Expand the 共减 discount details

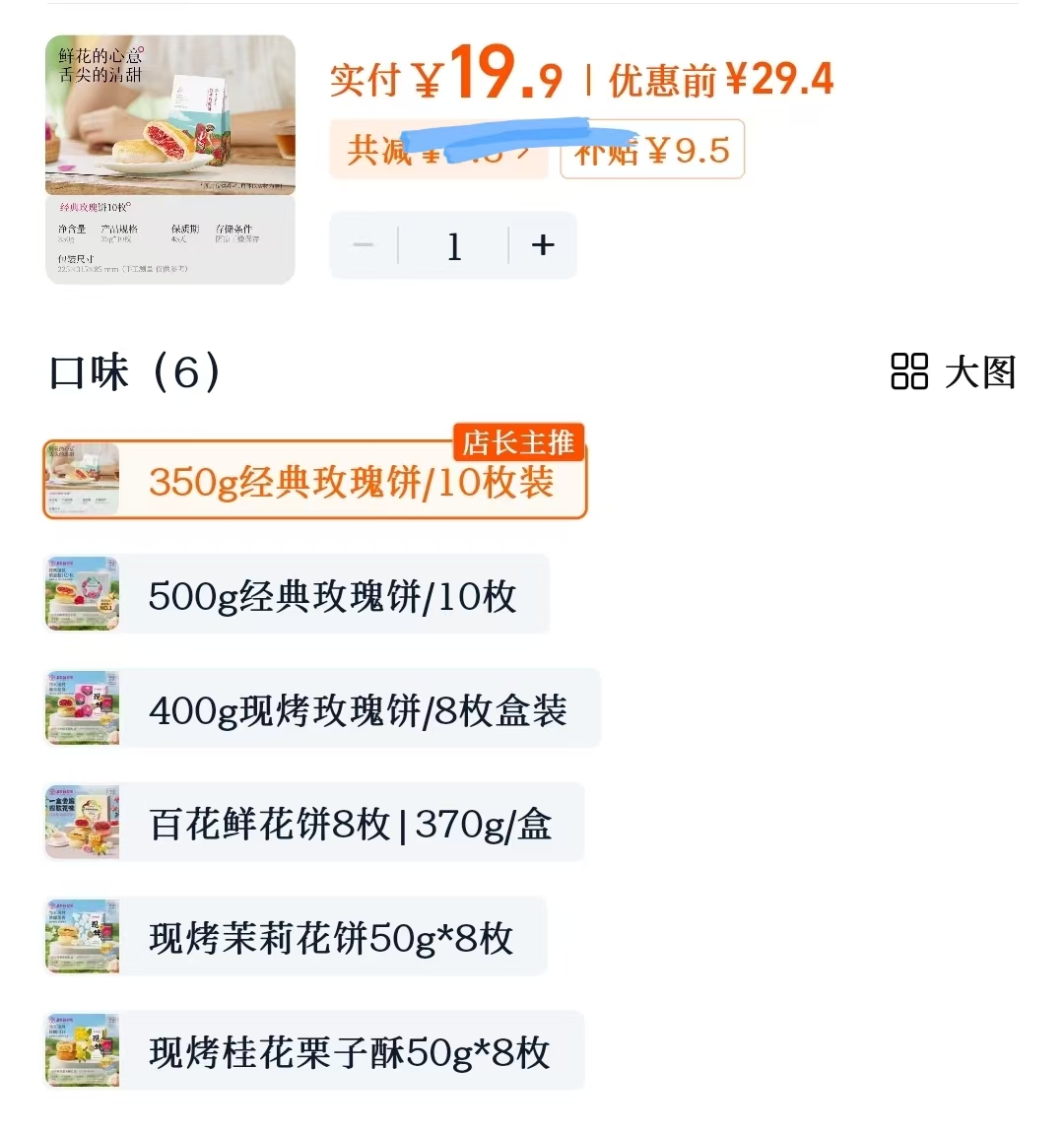(438, 149)
